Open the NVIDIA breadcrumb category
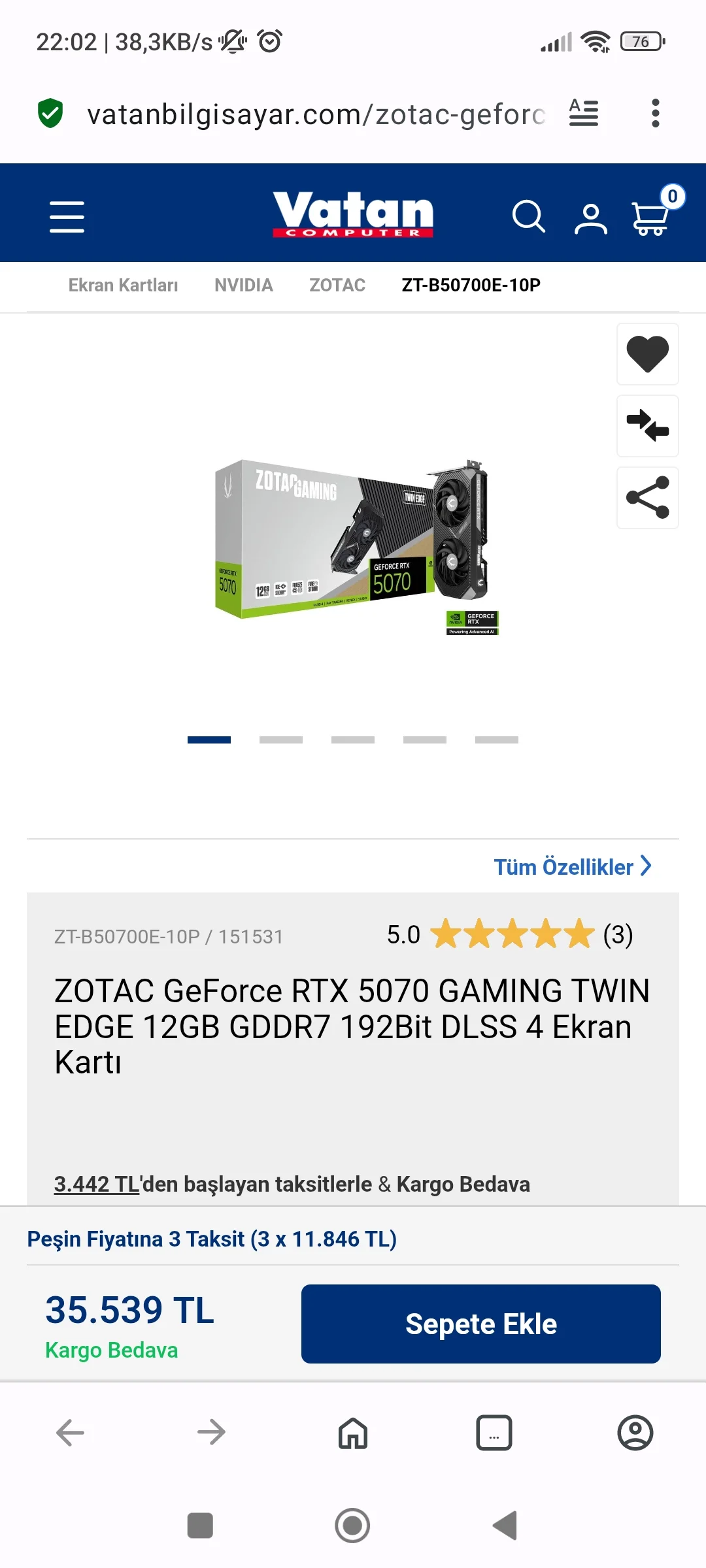The width and height of the screenshot is (706, 1568). [243, 286]
